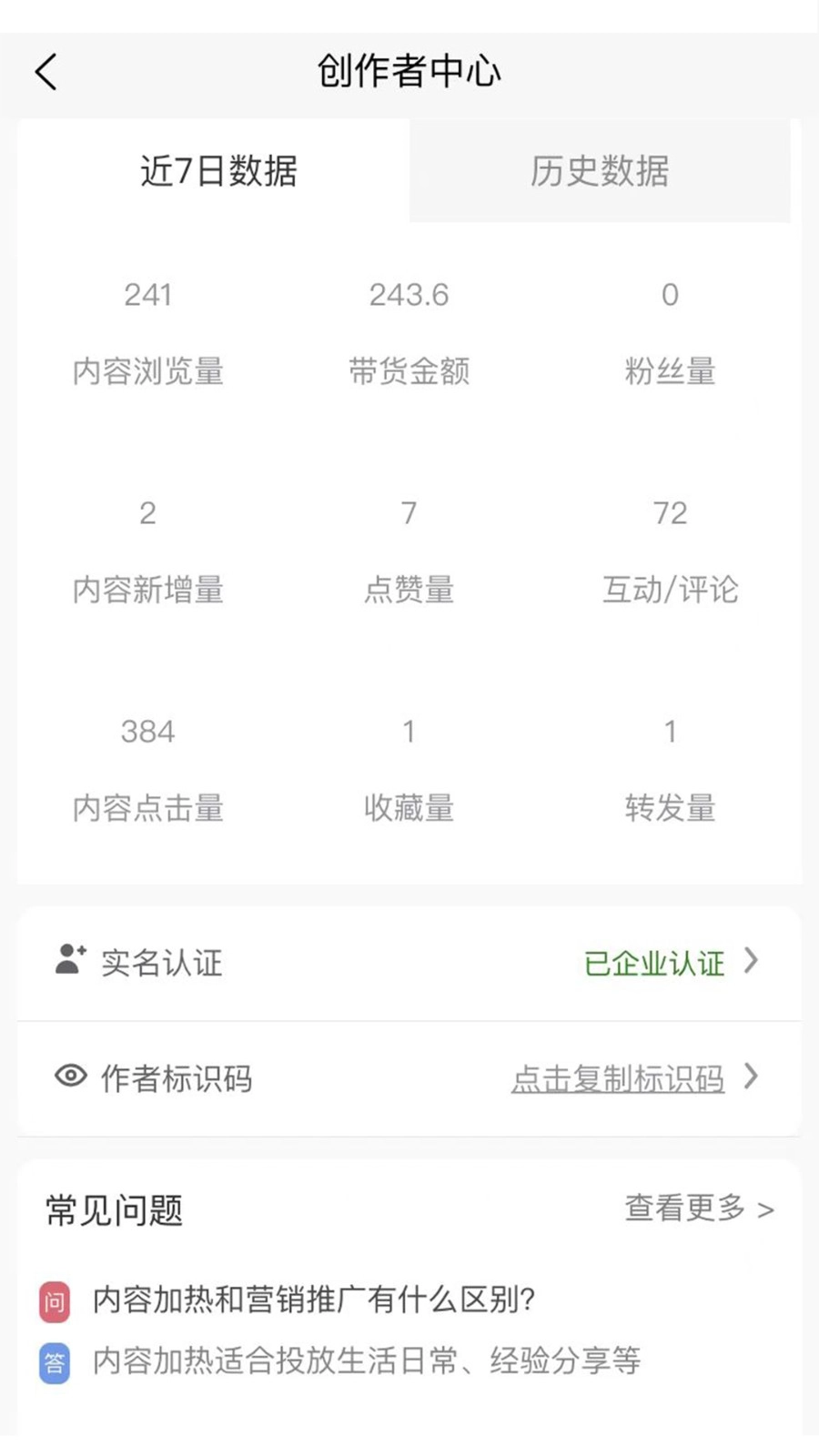Tap 点击复制标识码 to copy the author code

618,1078
